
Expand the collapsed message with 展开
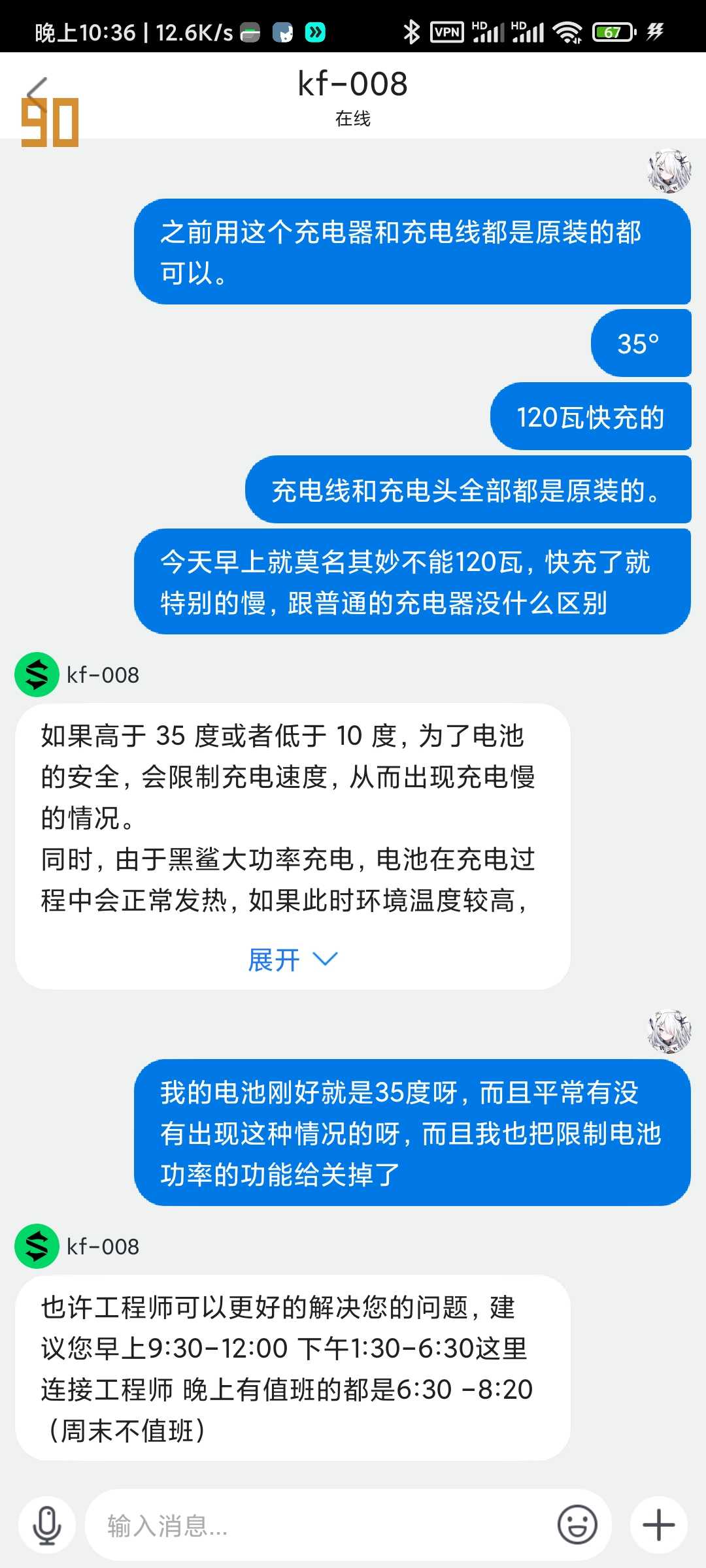pyautogui.click(x=292, y=960)
